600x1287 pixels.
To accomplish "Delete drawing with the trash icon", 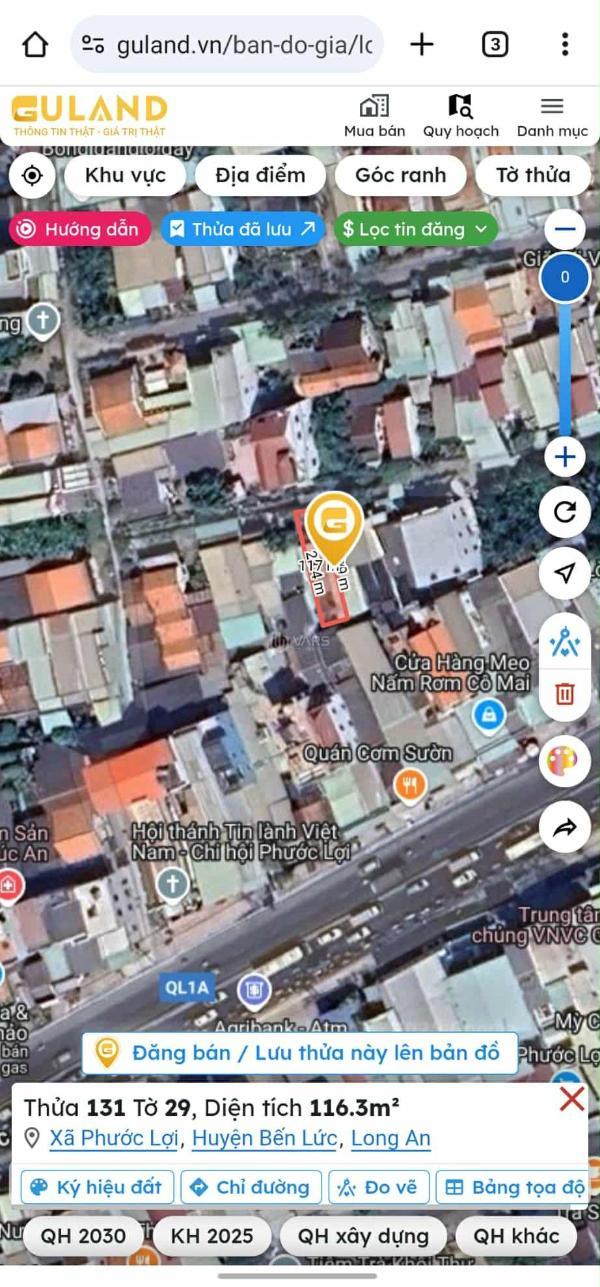I will coord(565,693).
